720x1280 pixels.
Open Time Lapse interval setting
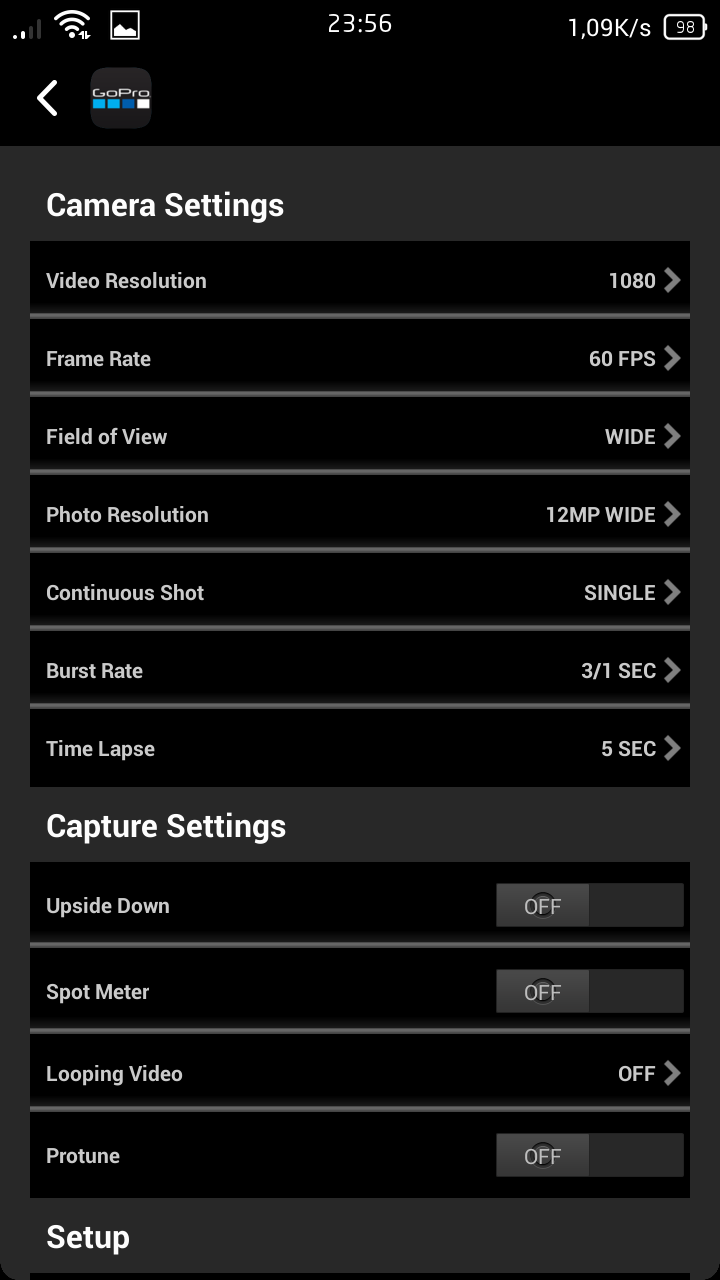click(360, 749)
